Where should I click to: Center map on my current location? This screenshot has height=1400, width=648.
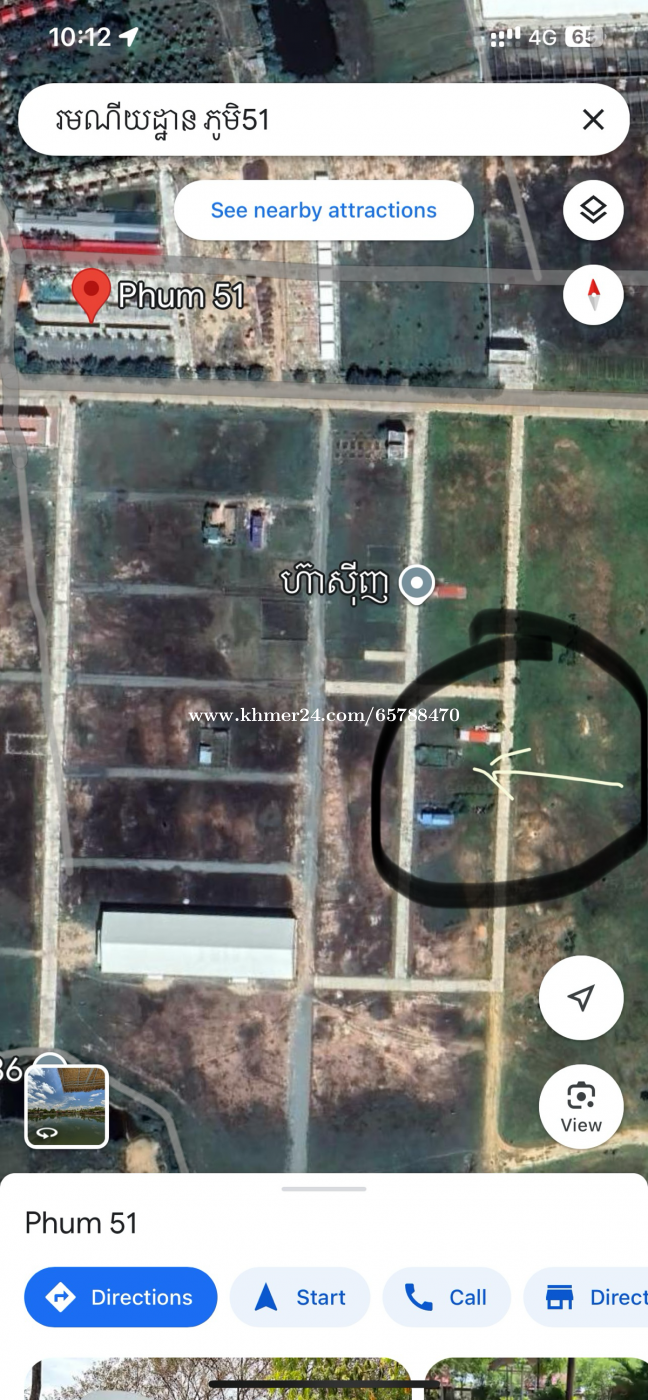(581, 997)
